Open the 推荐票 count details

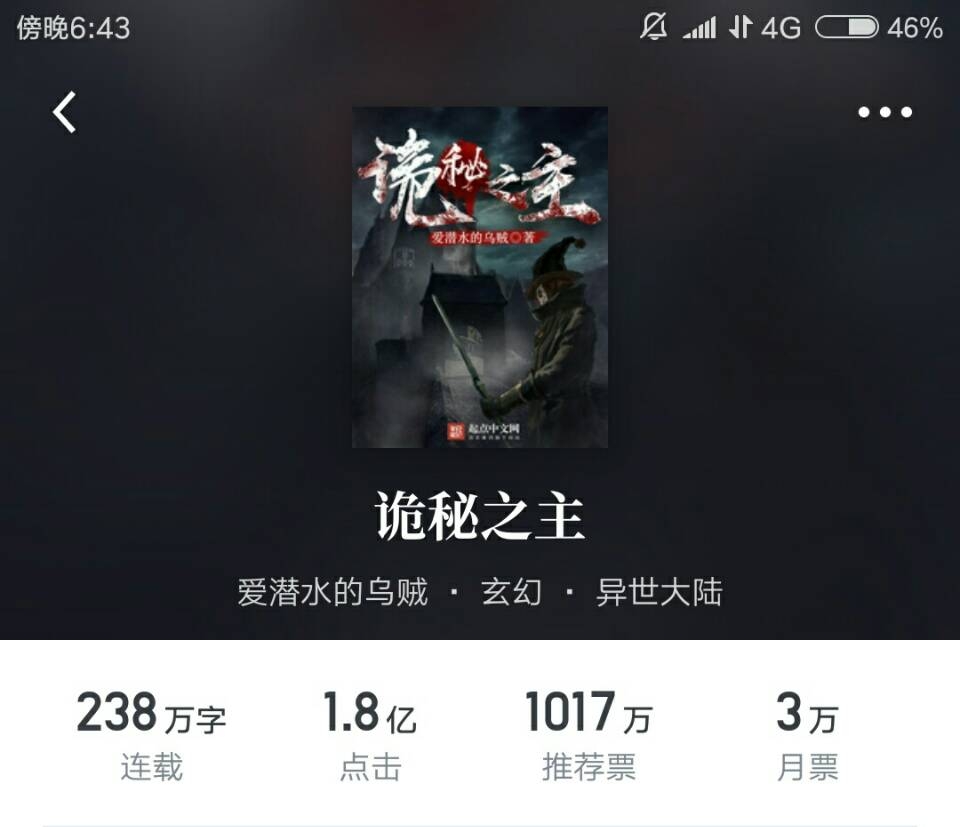point(589,737)
